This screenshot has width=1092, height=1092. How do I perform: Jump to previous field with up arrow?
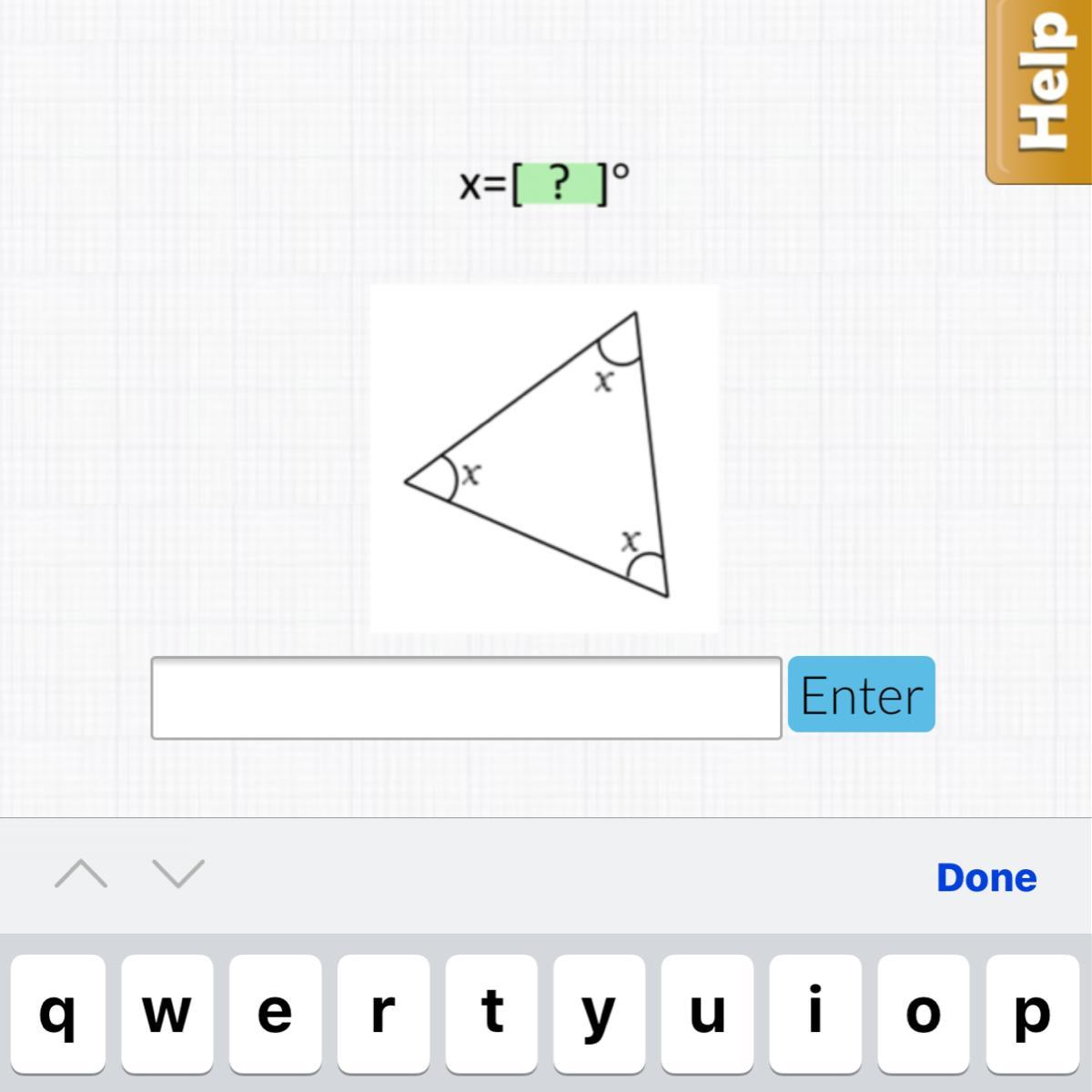(x=79, y=874)
